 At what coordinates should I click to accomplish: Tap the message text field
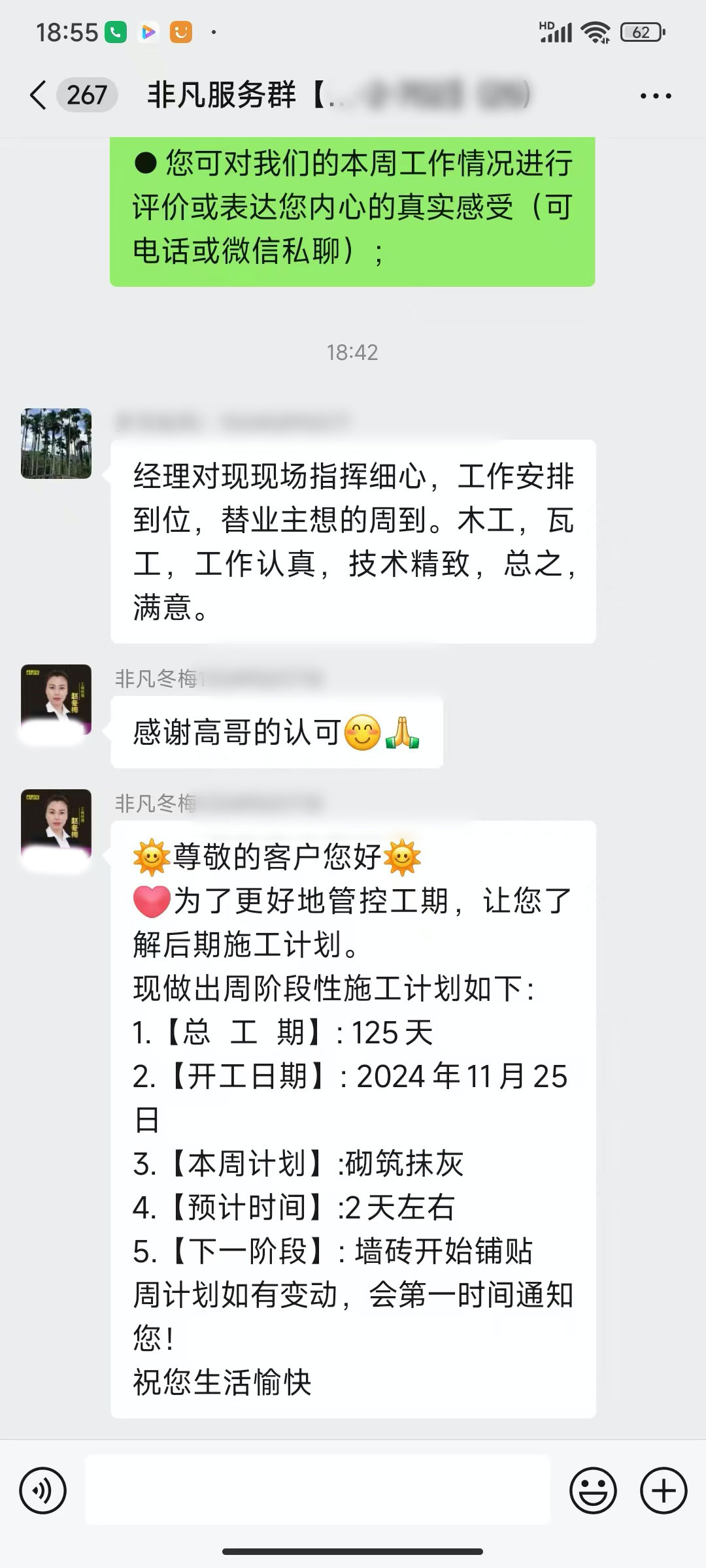click(x=318, y=1491)
